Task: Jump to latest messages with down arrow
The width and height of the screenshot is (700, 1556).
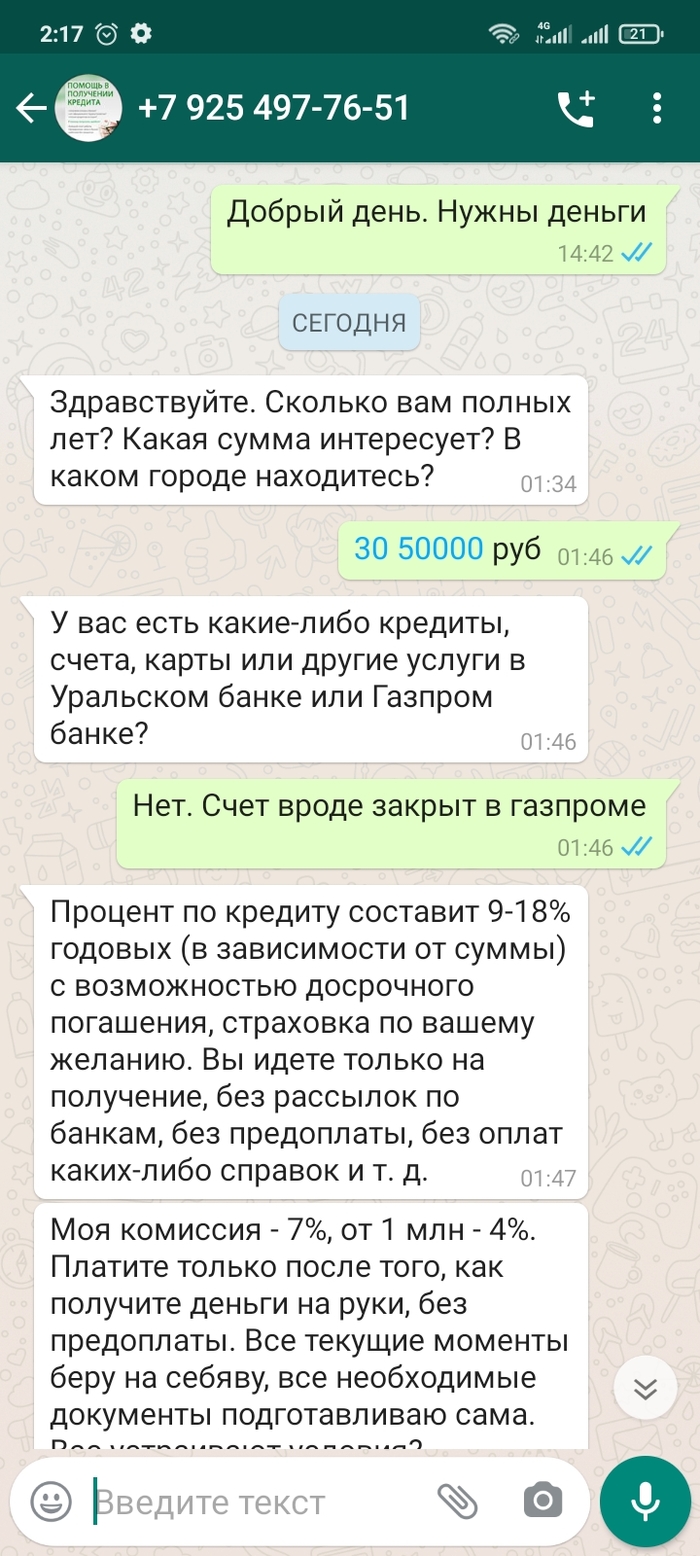Action: pos(645,1389)
